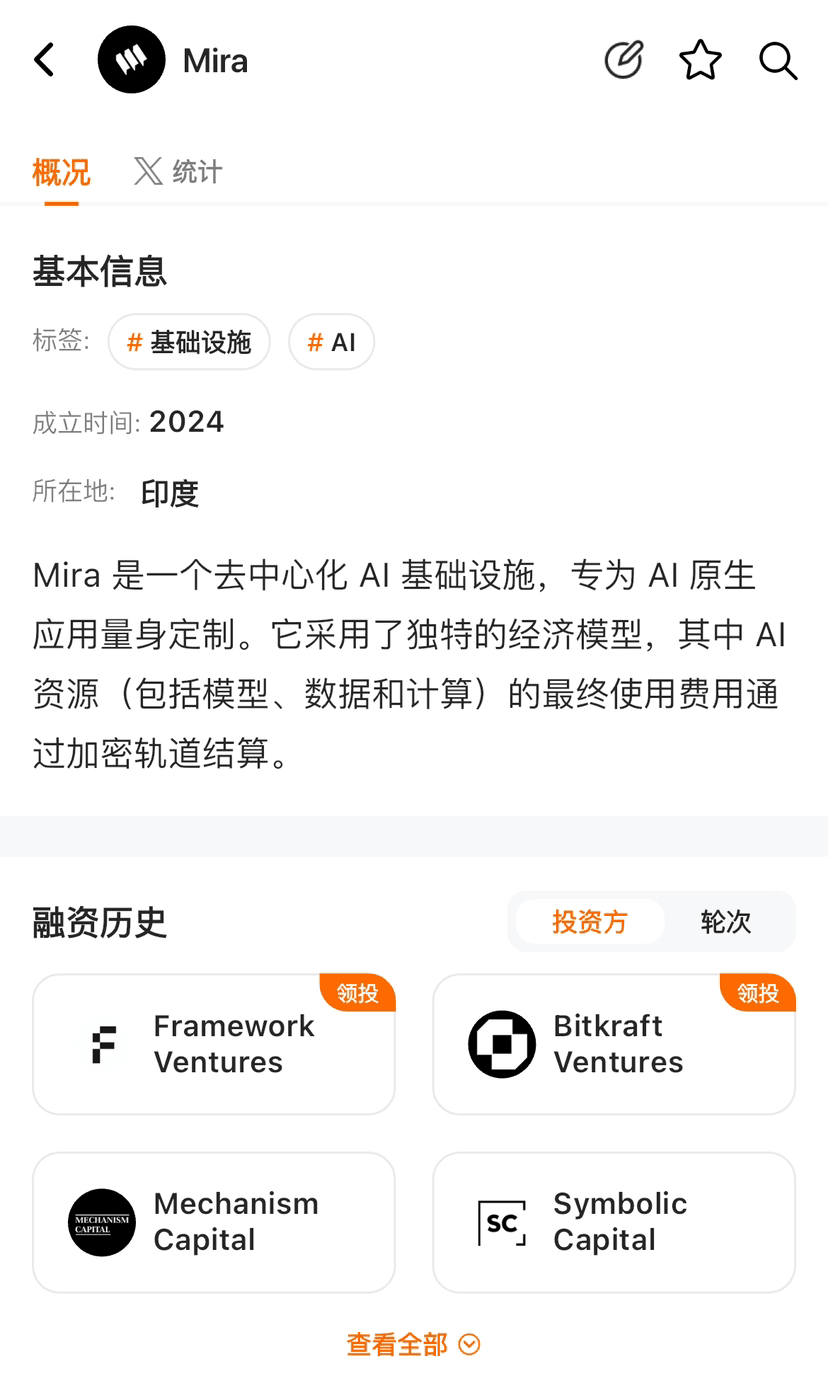This screenshot has width=828, height=1400.
Task: Tap the 基础设施 tag chip
Action: (189, 342)
